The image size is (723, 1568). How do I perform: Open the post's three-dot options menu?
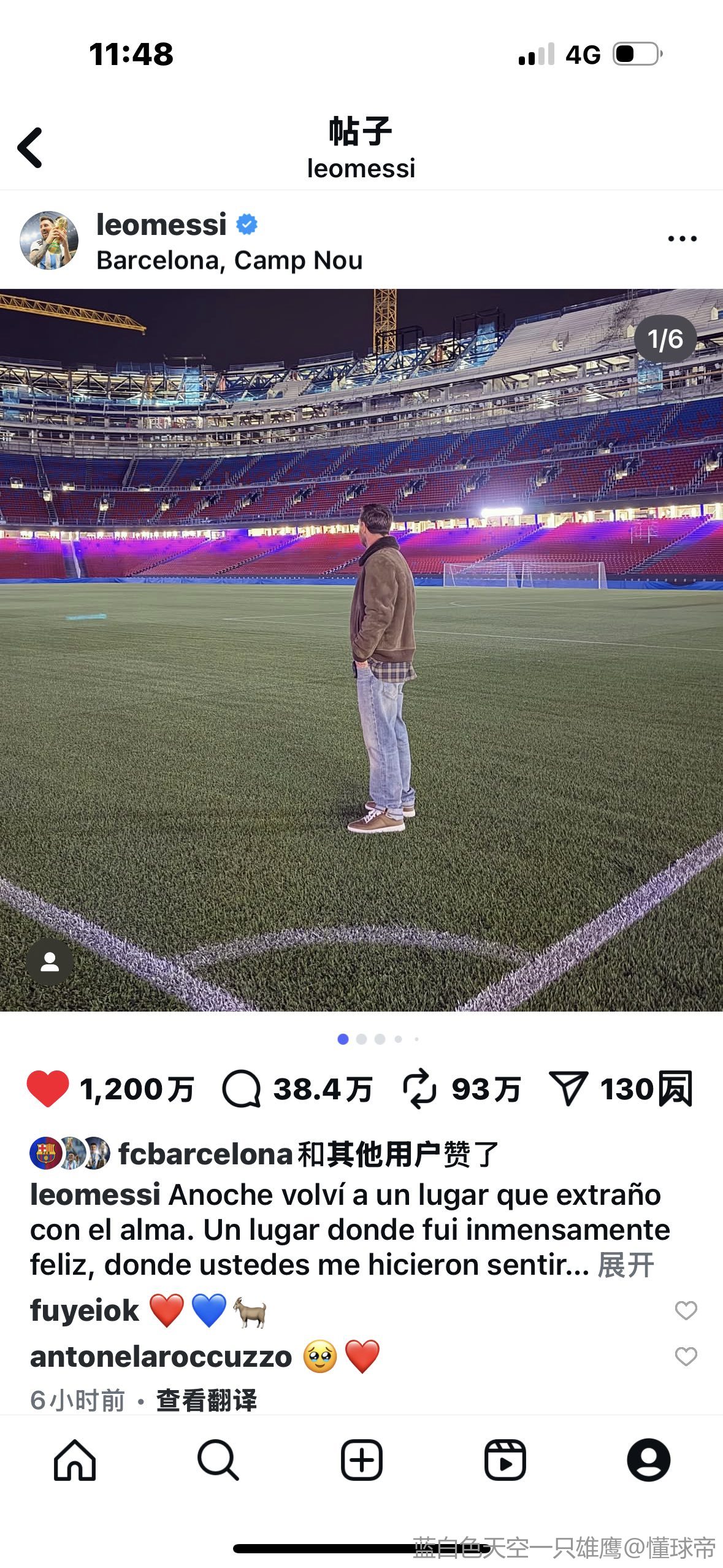tap(682, 239)
